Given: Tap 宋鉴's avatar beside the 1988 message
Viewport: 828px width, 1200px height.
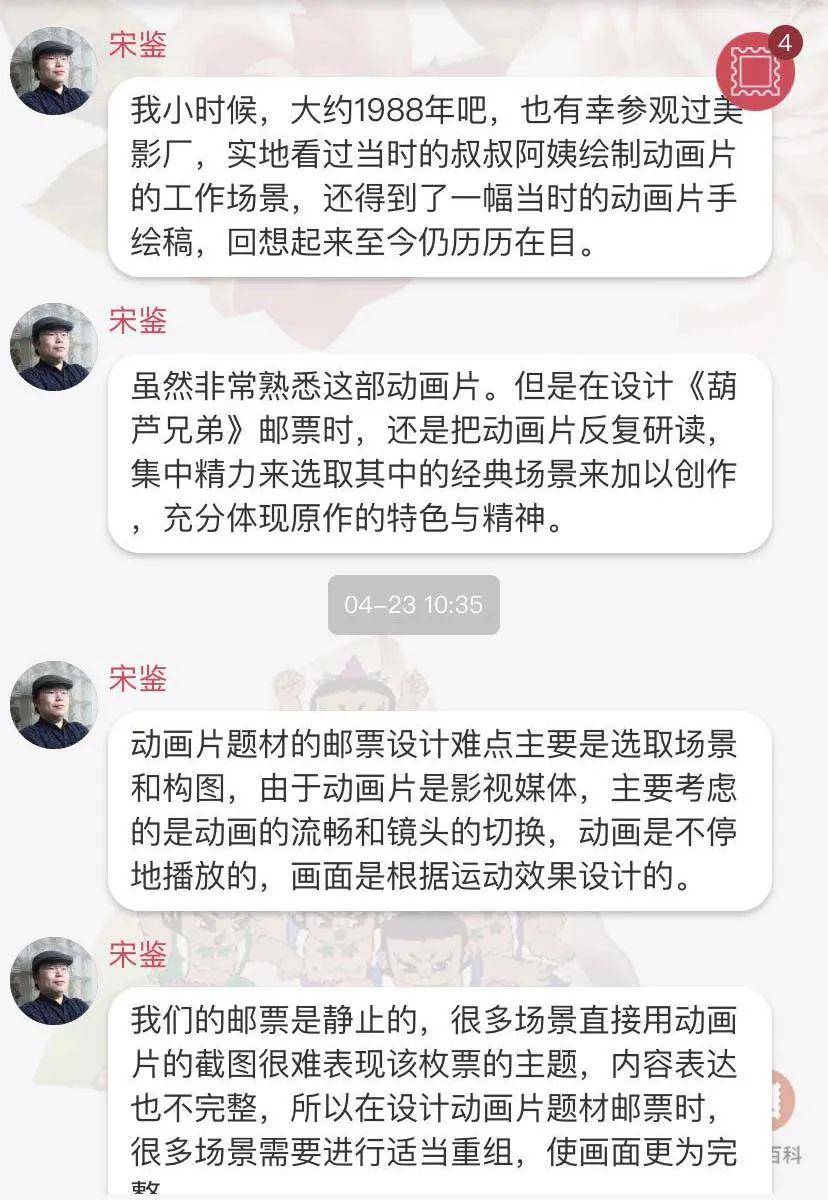Looking at the screenshot, I should tap(54, 70).
